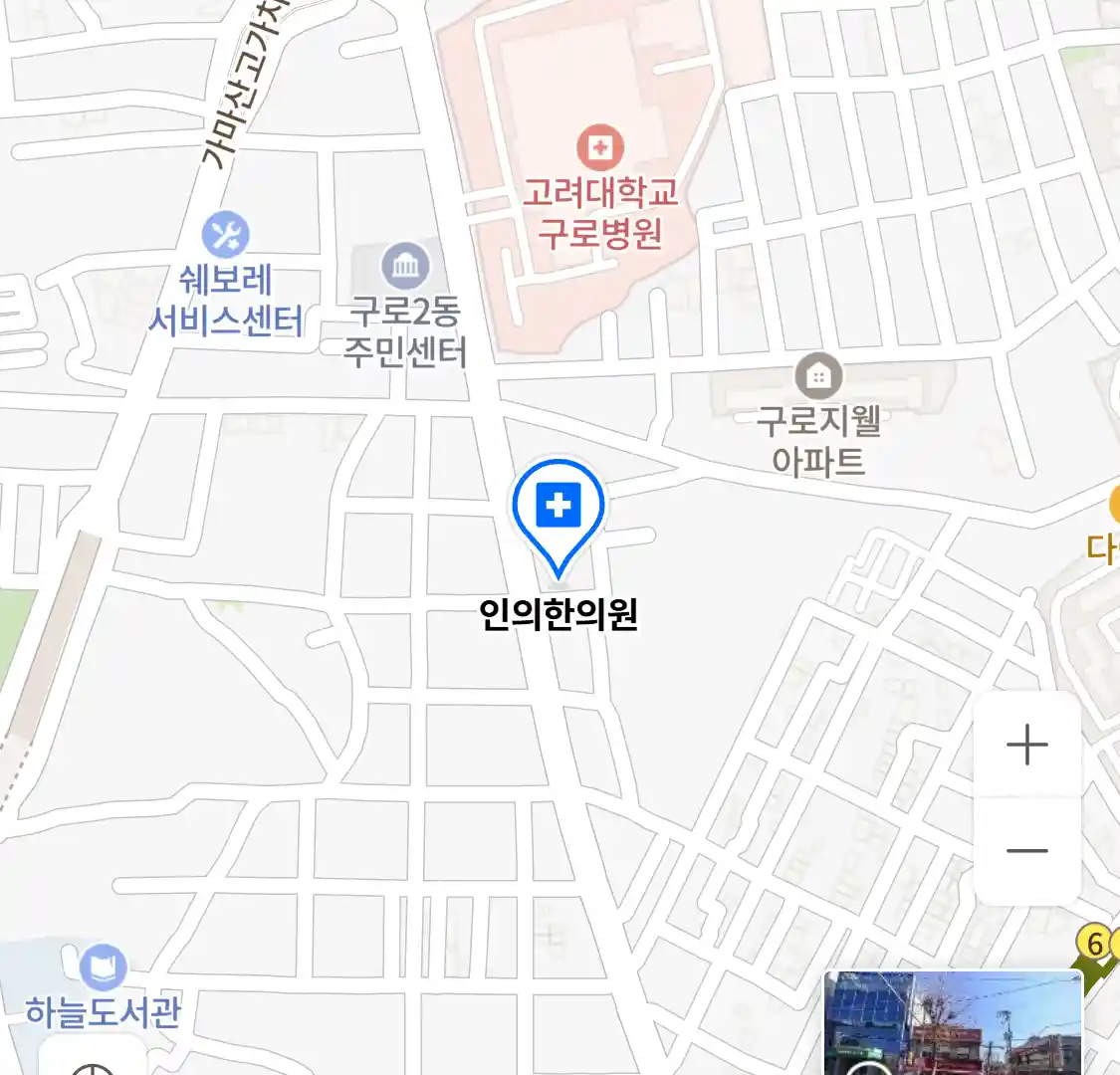Open the 구로2동 주민센터 place marker
Viewport: 1120px width, 1075px height.
click(x=405, y=267)
